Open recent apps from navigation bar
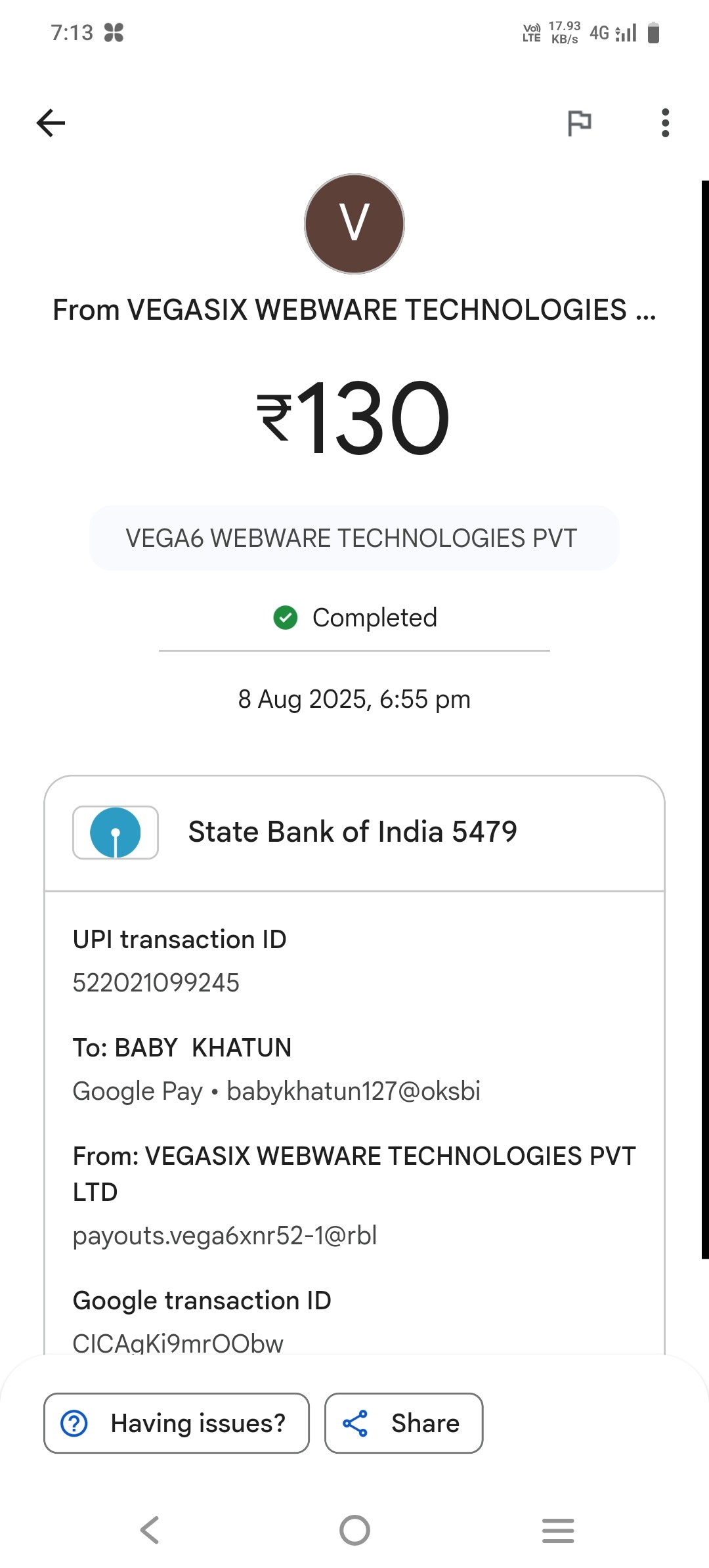 click(558, 1530)
